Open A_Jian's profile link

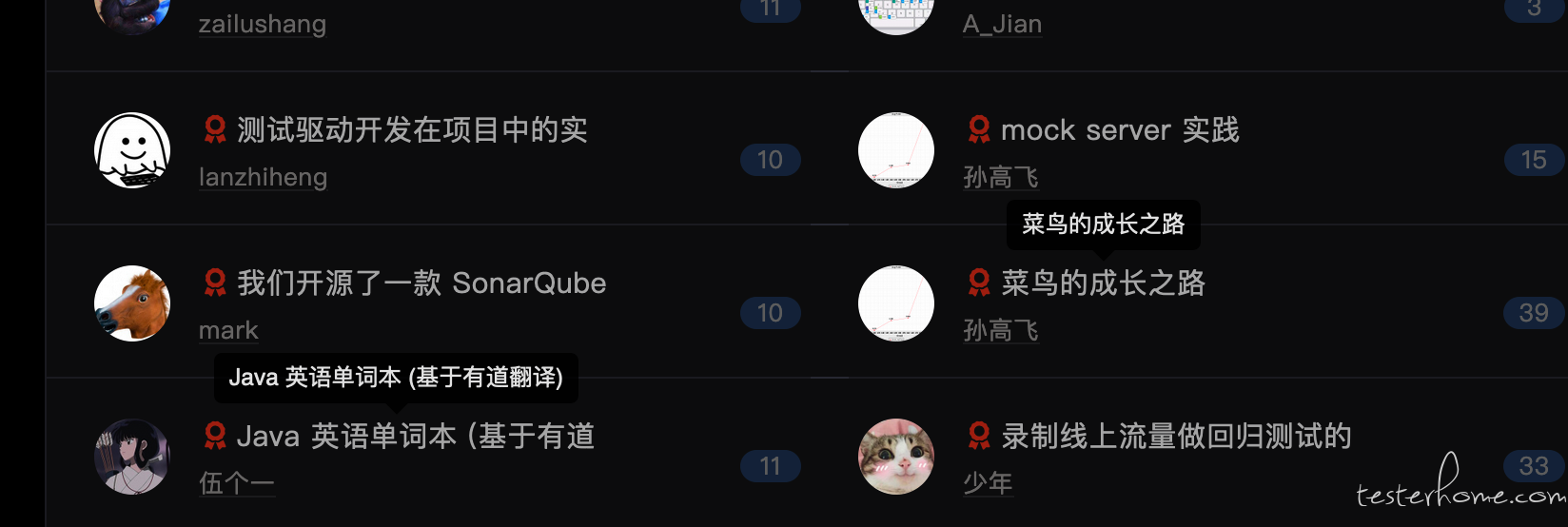tap(1002, 24)
